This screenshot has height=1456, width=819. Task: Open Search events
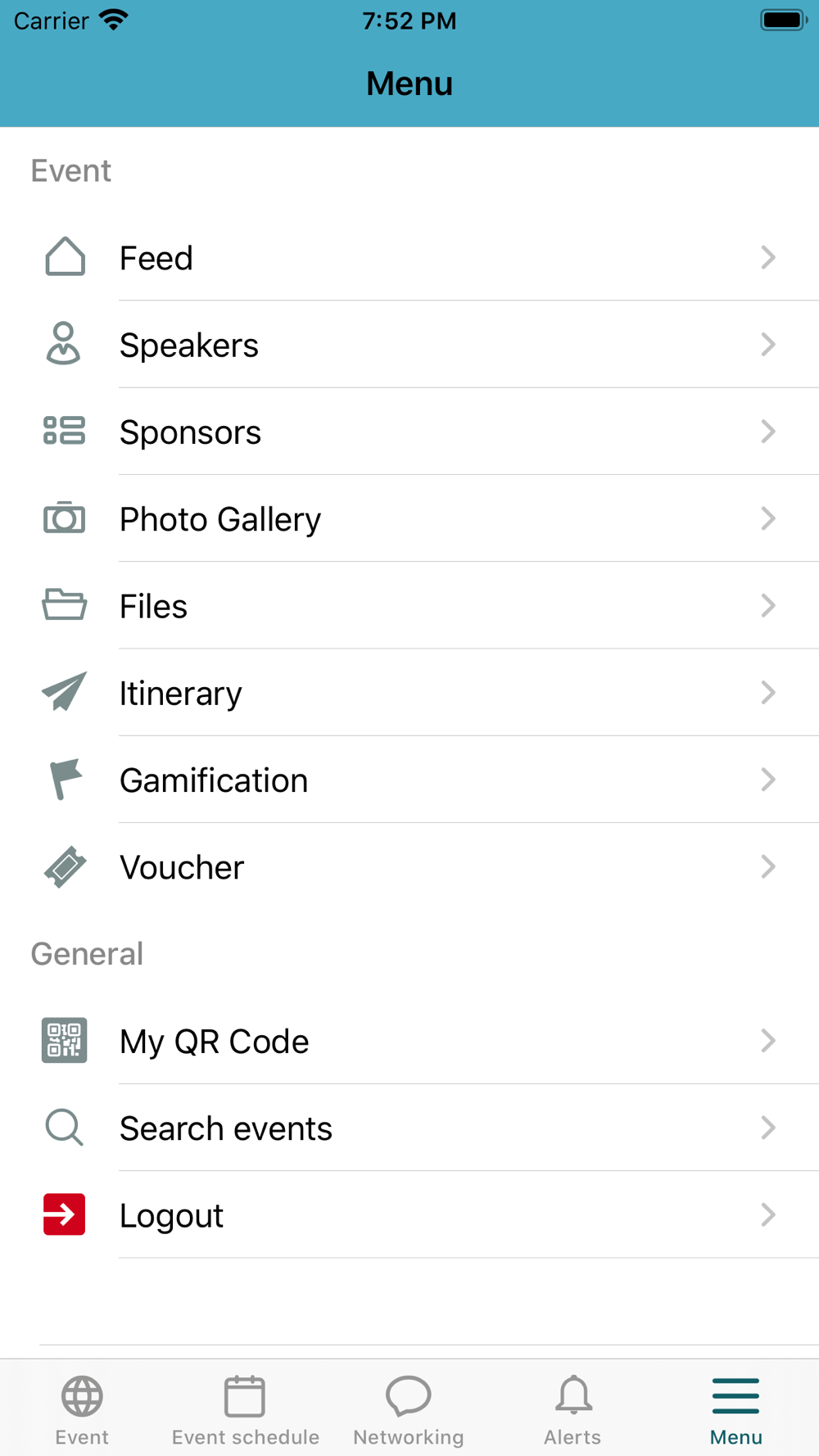click(409, 1128)
